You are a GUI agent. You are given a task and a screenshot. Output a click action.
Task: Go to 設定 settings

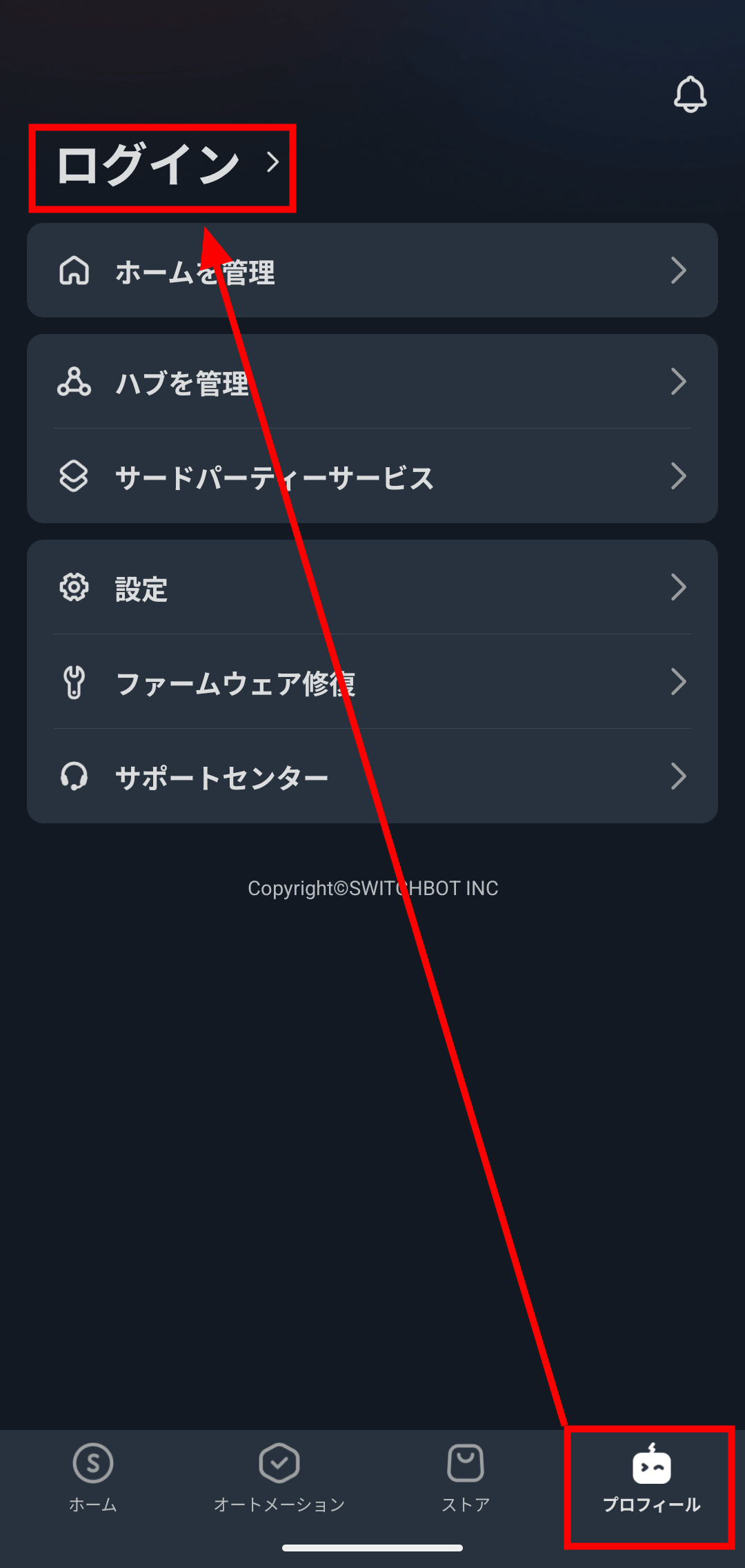click(372, 588)
